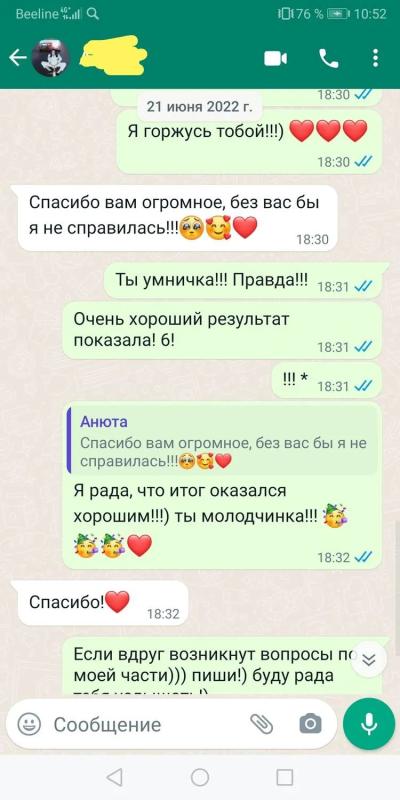The image size is (400, 800).
Task: Go back to the chat list
Action: (17, 58)
